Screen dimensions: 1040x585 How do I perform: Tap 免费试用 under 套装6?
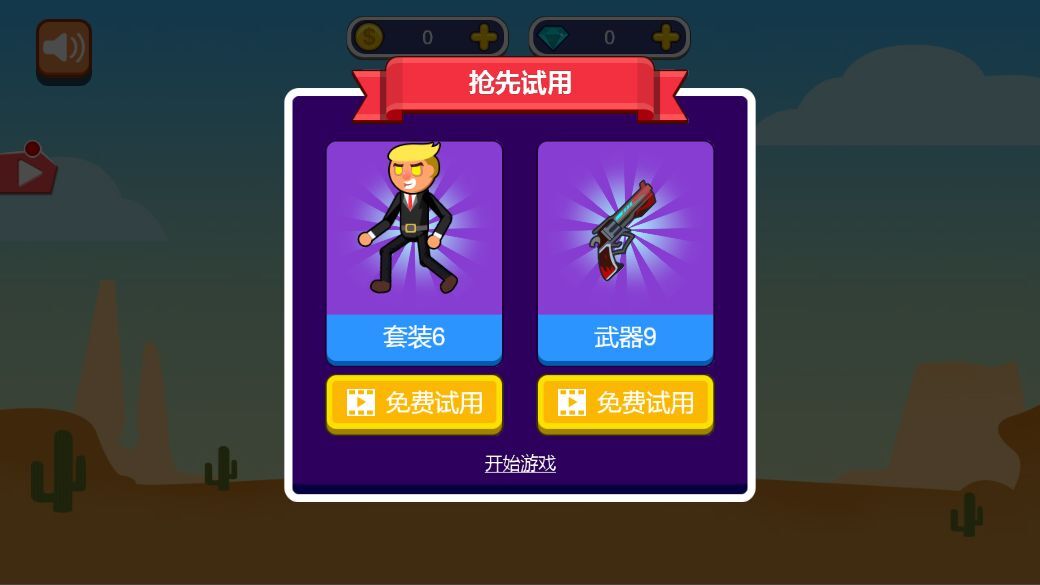click(414, 403)
